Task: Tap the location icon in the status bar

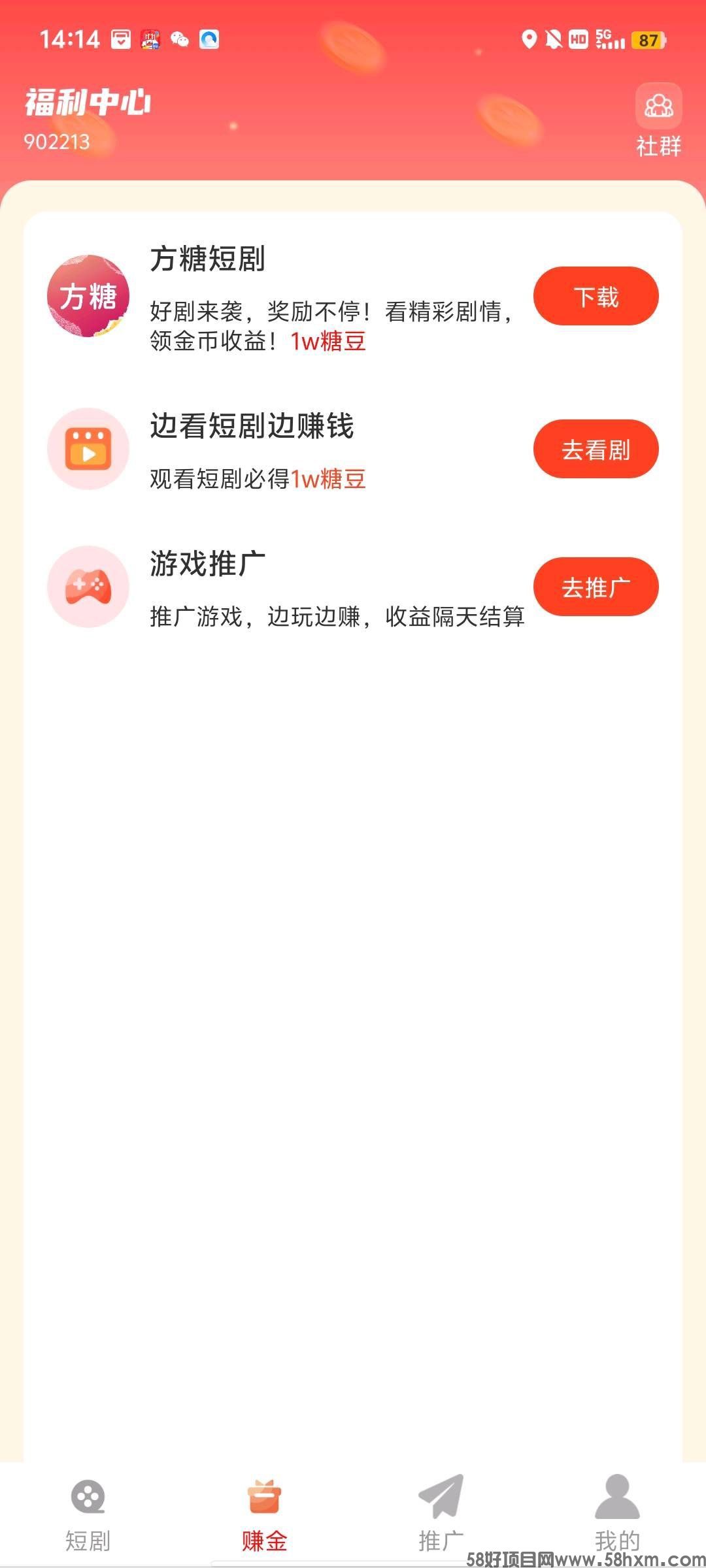Action: 531,41
